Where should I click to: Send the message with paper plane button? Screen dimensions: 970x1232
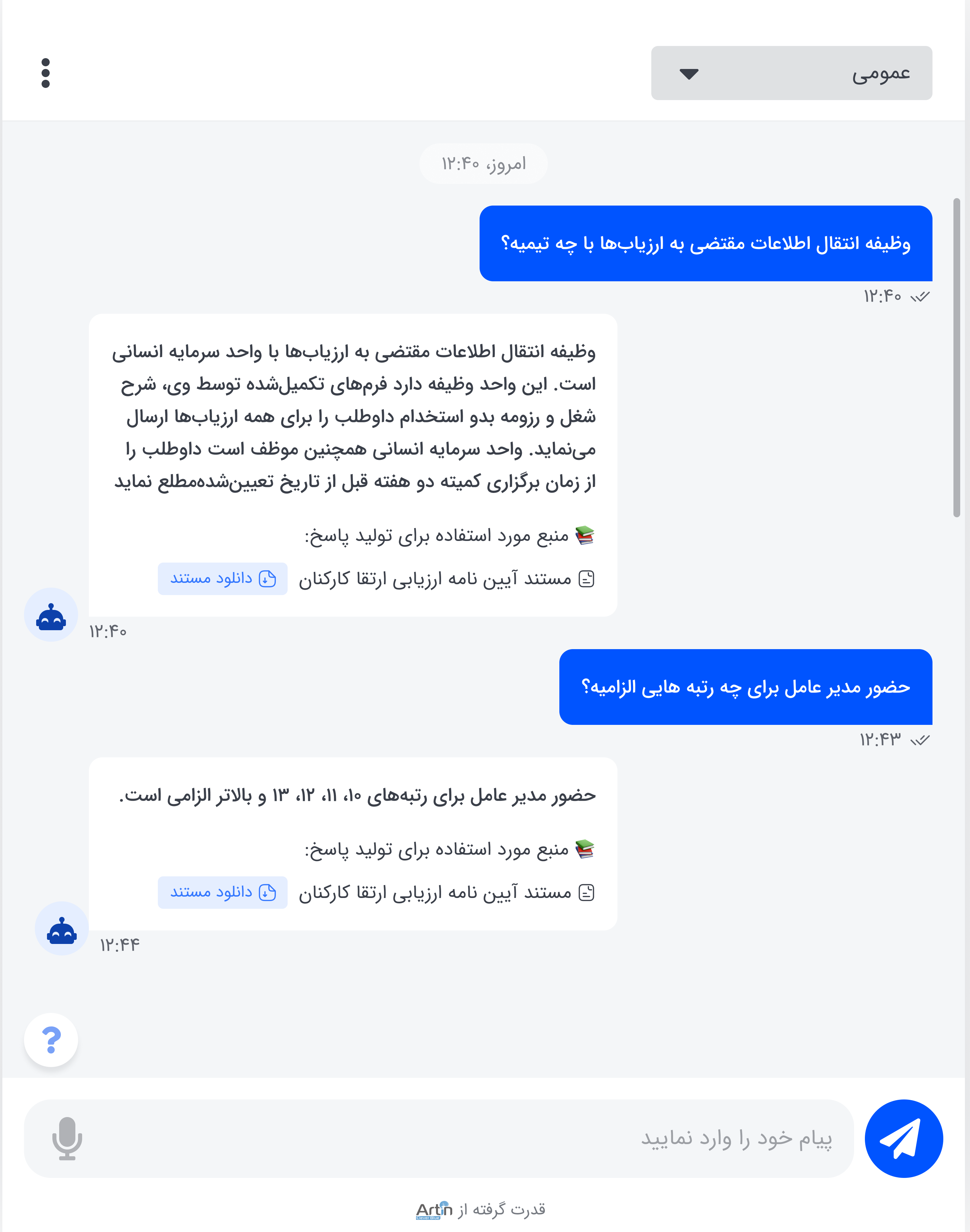903,1139
